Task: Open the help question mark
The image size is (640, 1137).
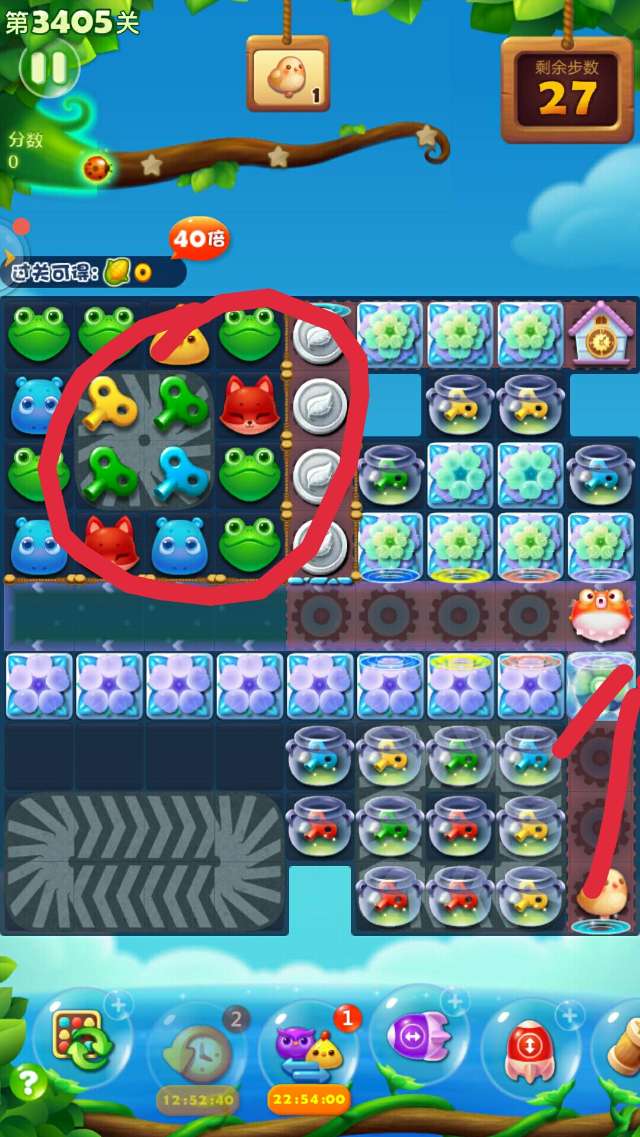Action: click(28, 1083)
